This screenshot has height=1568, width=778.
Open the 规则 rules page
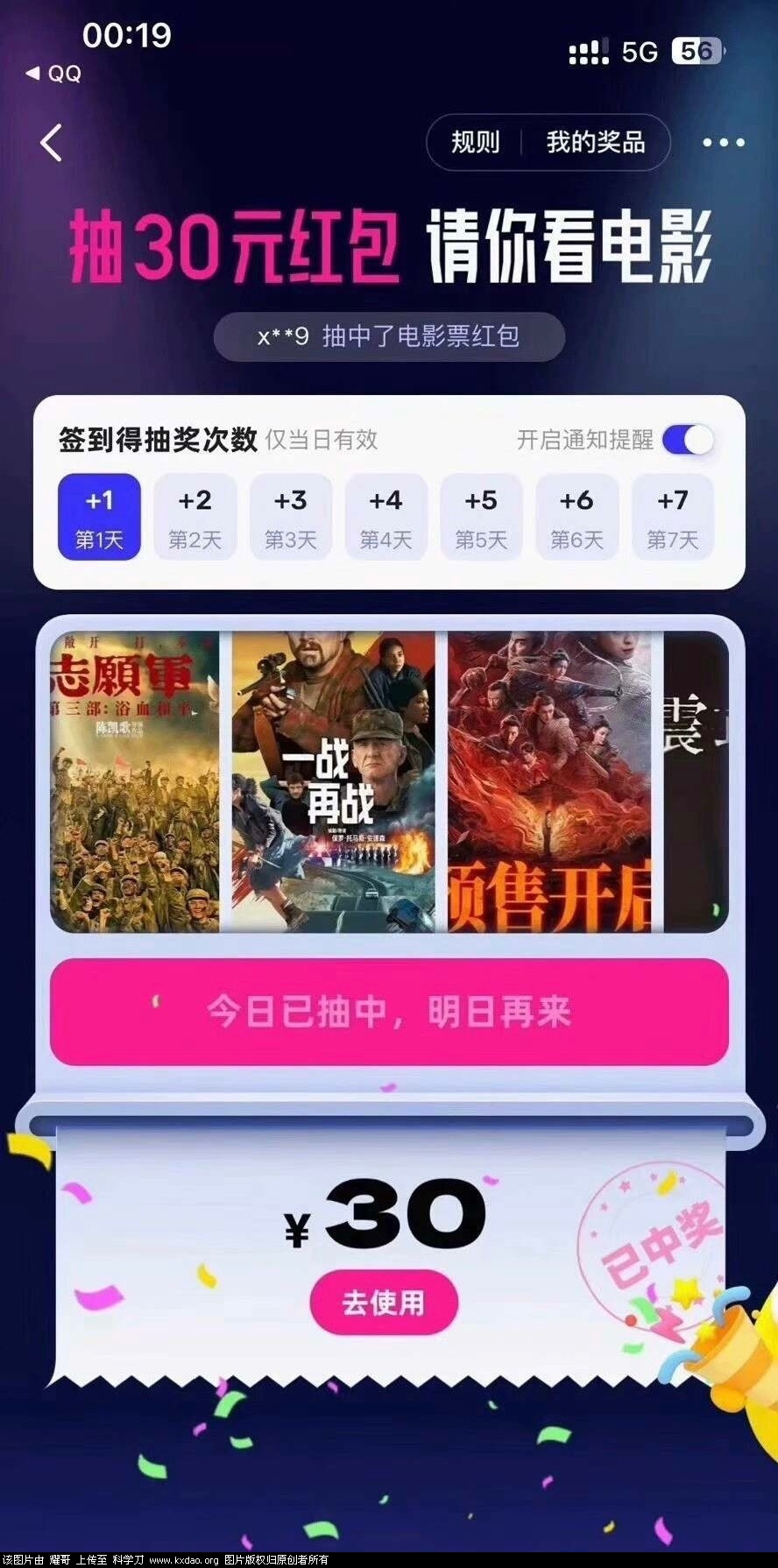[x=475, y=142]
